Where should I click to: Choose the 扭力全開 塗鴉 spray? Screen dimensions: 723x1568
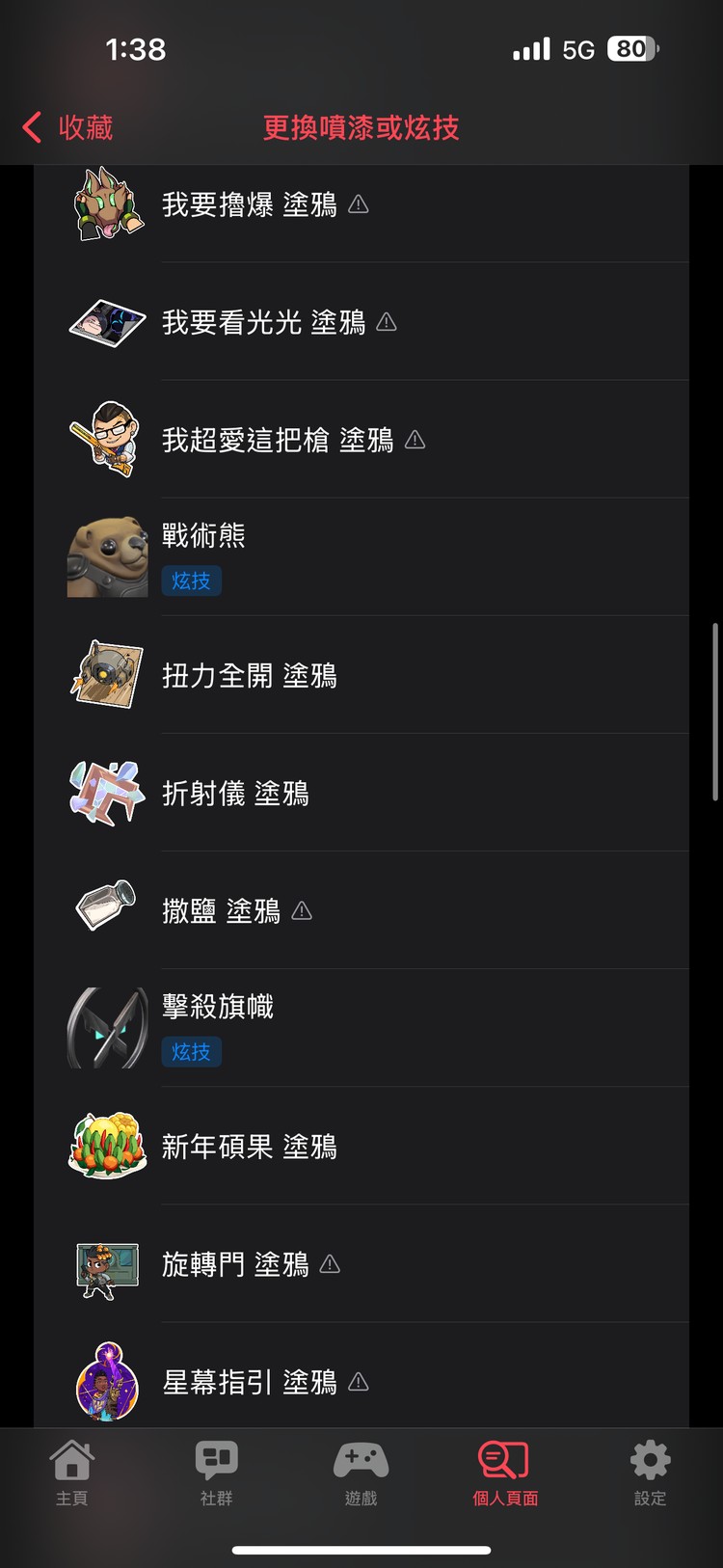pos(249,675)
